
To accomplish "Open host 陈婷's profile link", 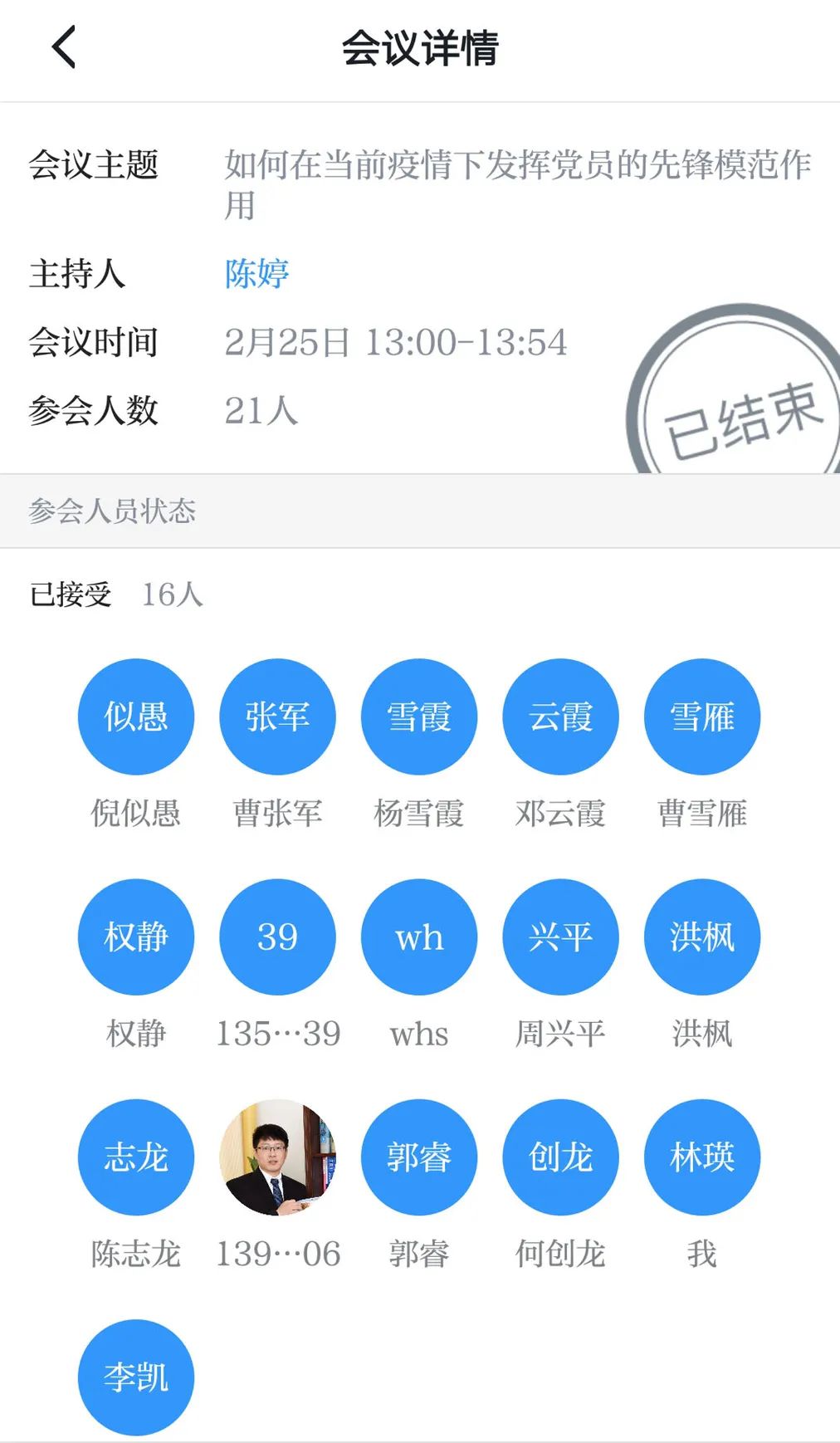I will pyautogui.click(x=256, y=273).
